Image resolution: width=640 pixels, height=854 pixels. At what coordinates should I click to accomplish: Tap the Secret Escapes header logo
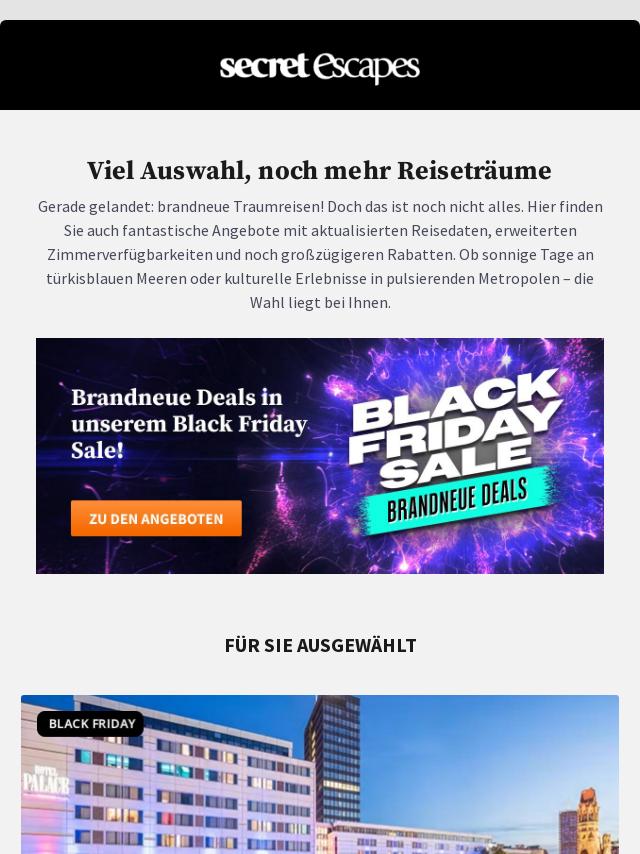tap(320, 67)
